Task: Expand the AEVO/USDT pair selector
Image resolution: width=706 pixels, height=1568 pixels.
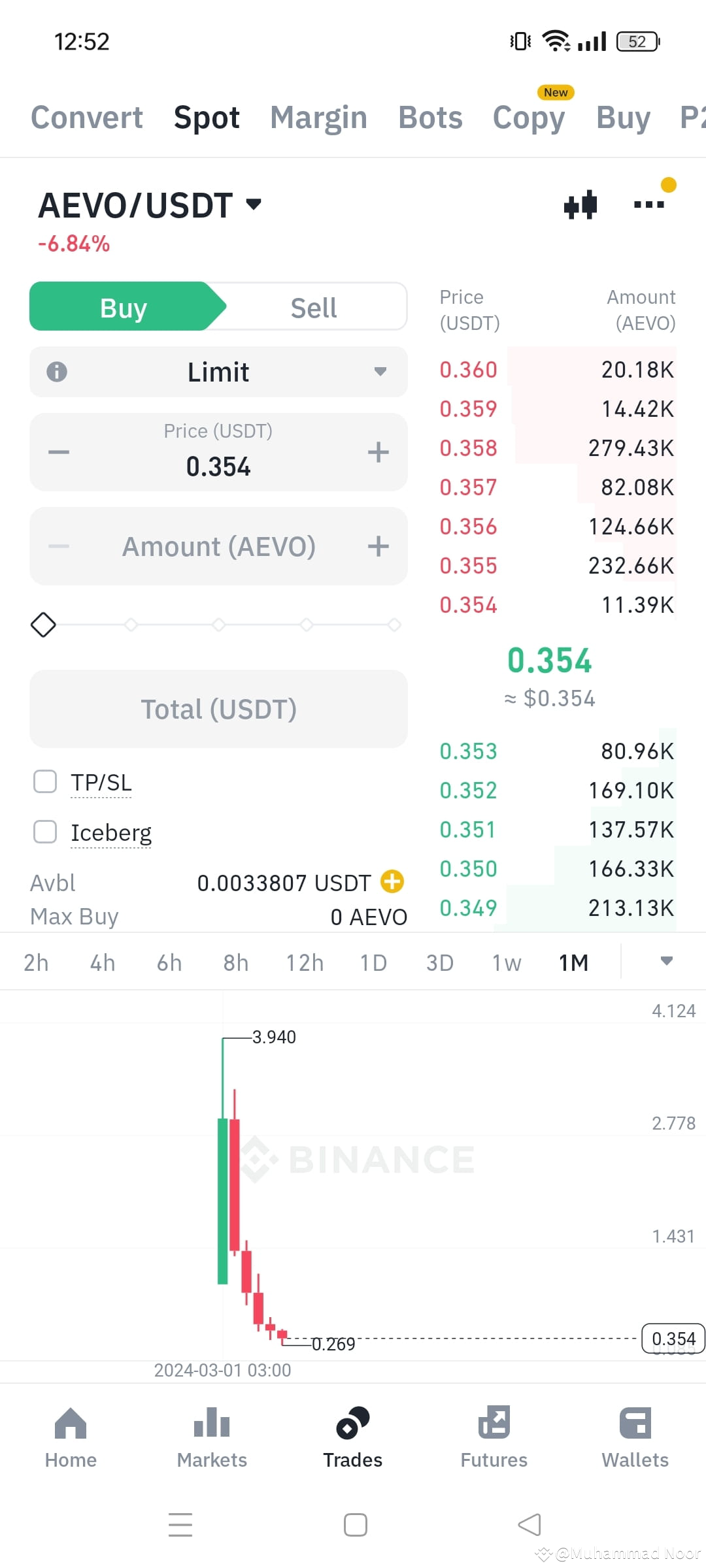Action: (150, 205)
